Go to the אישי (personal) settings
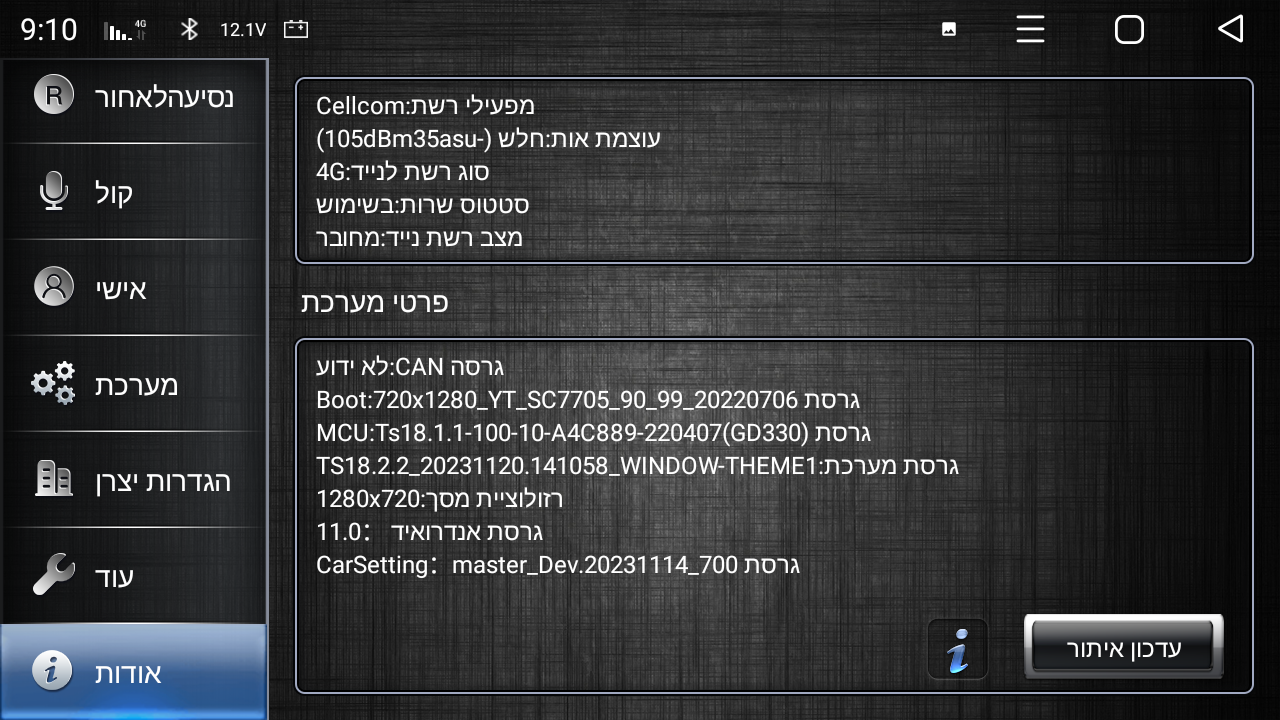Viewport: 1280px width, 720px height. coord(134,288)
